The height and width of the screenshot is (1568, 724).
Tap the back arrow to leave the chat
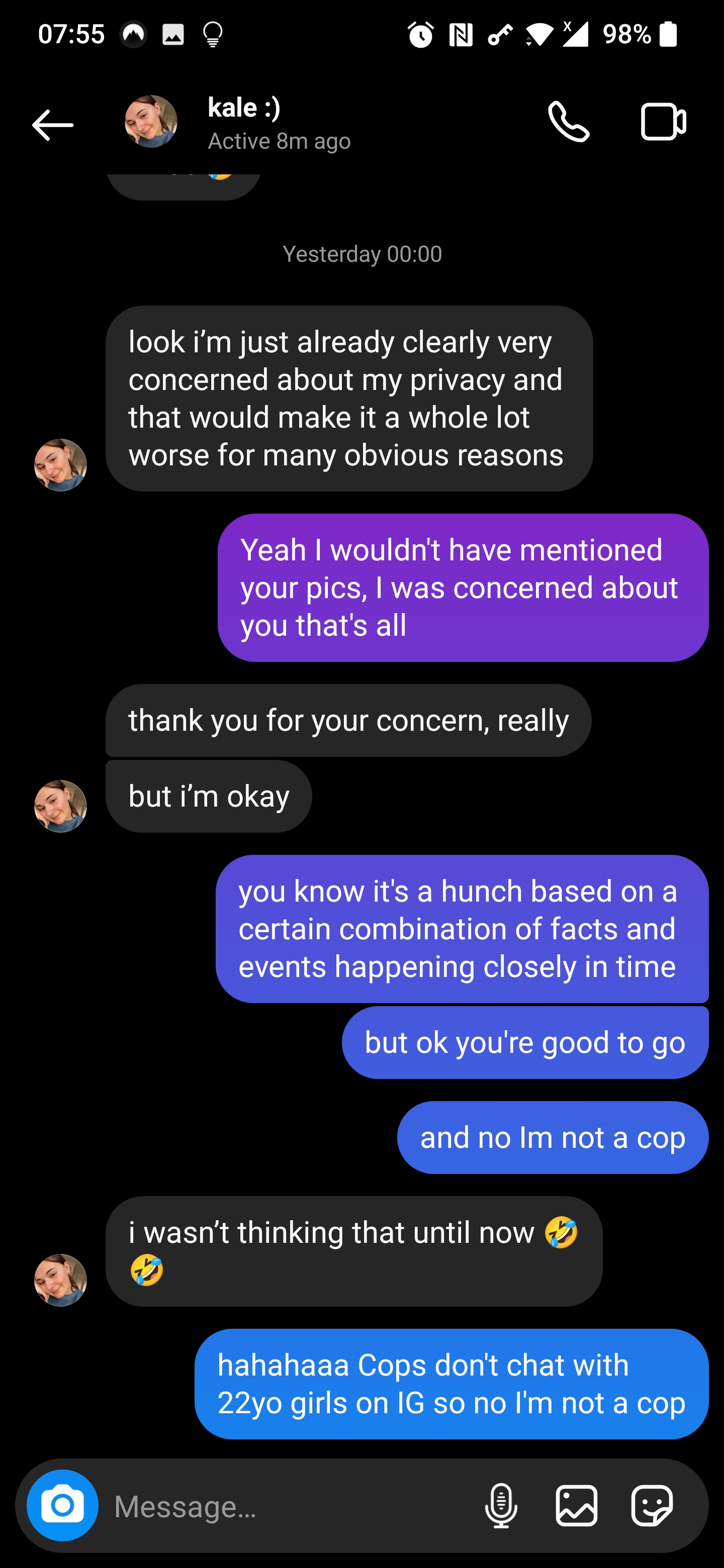(x=52, y=125)
